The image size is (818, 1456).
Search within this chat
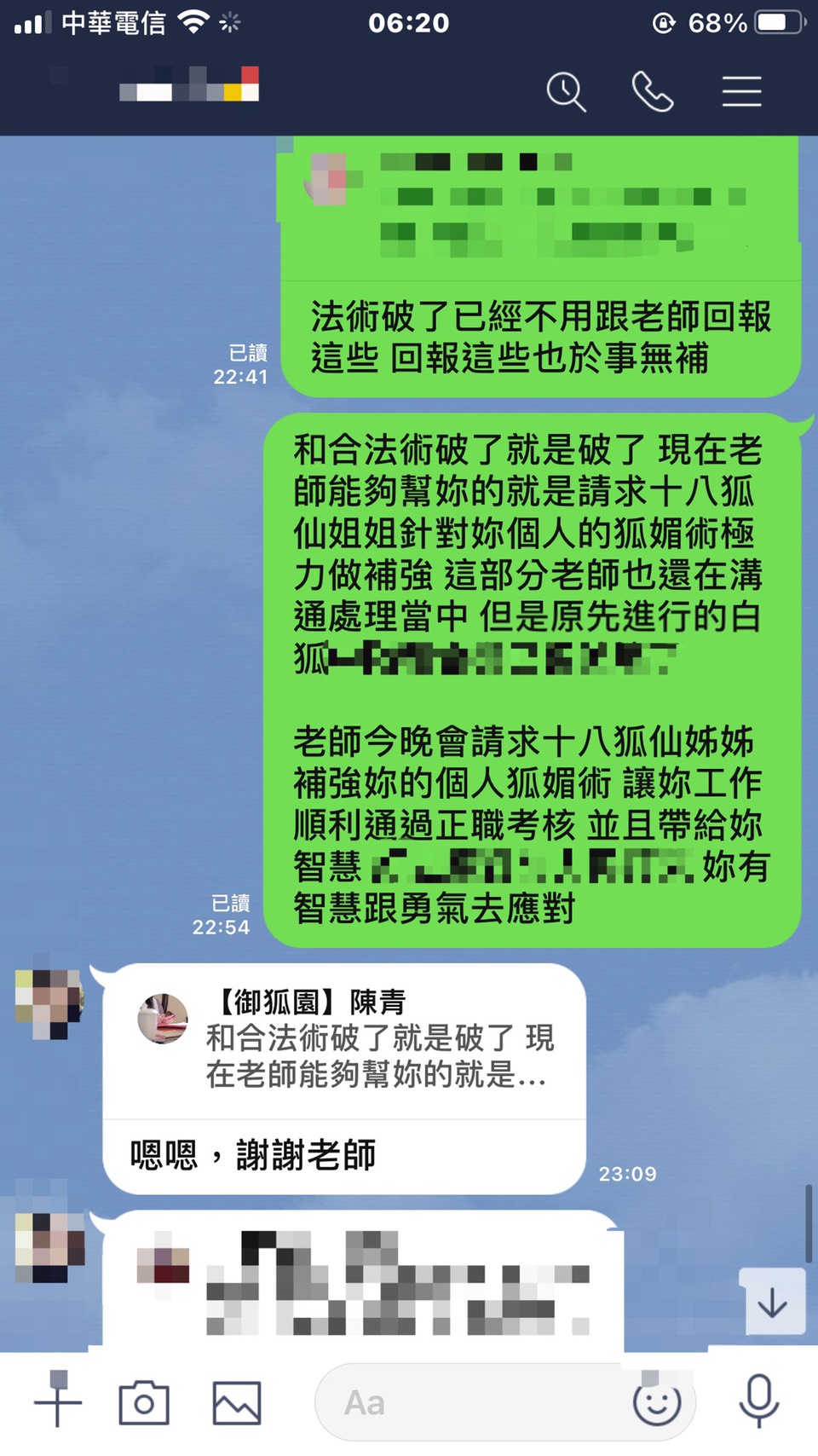click(x=566, y=92)
